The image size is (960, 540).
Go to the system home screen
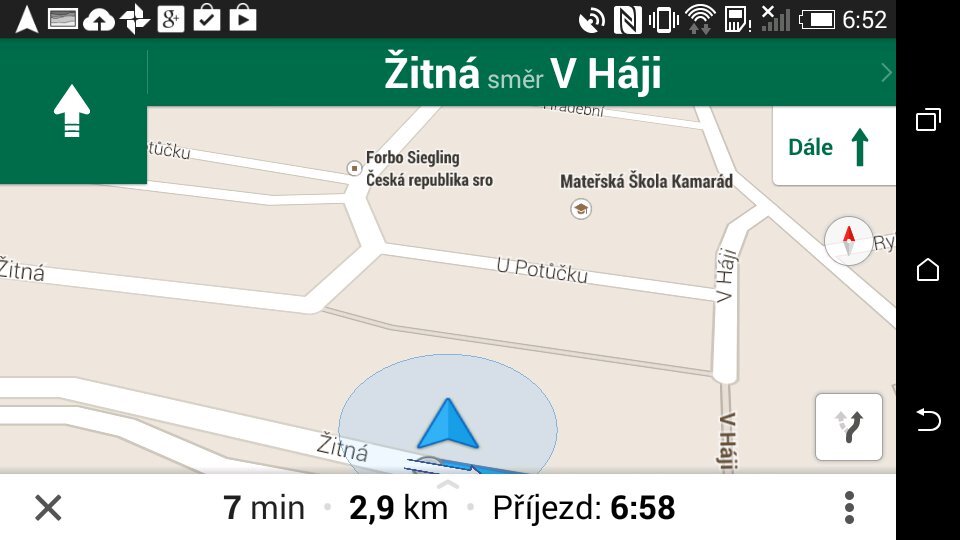[928, 270]
